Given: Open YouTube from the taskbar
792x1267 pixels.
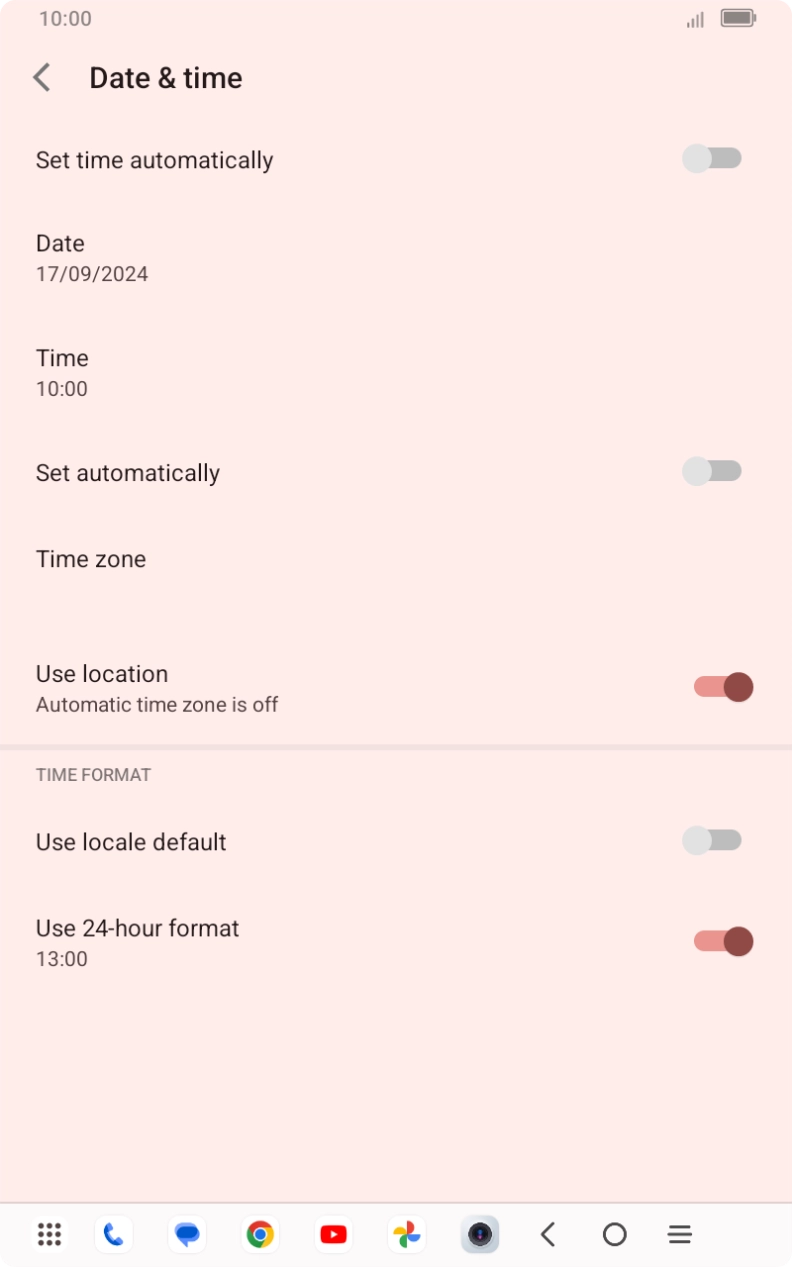Looking at the screenshot, I should 333,1234.
